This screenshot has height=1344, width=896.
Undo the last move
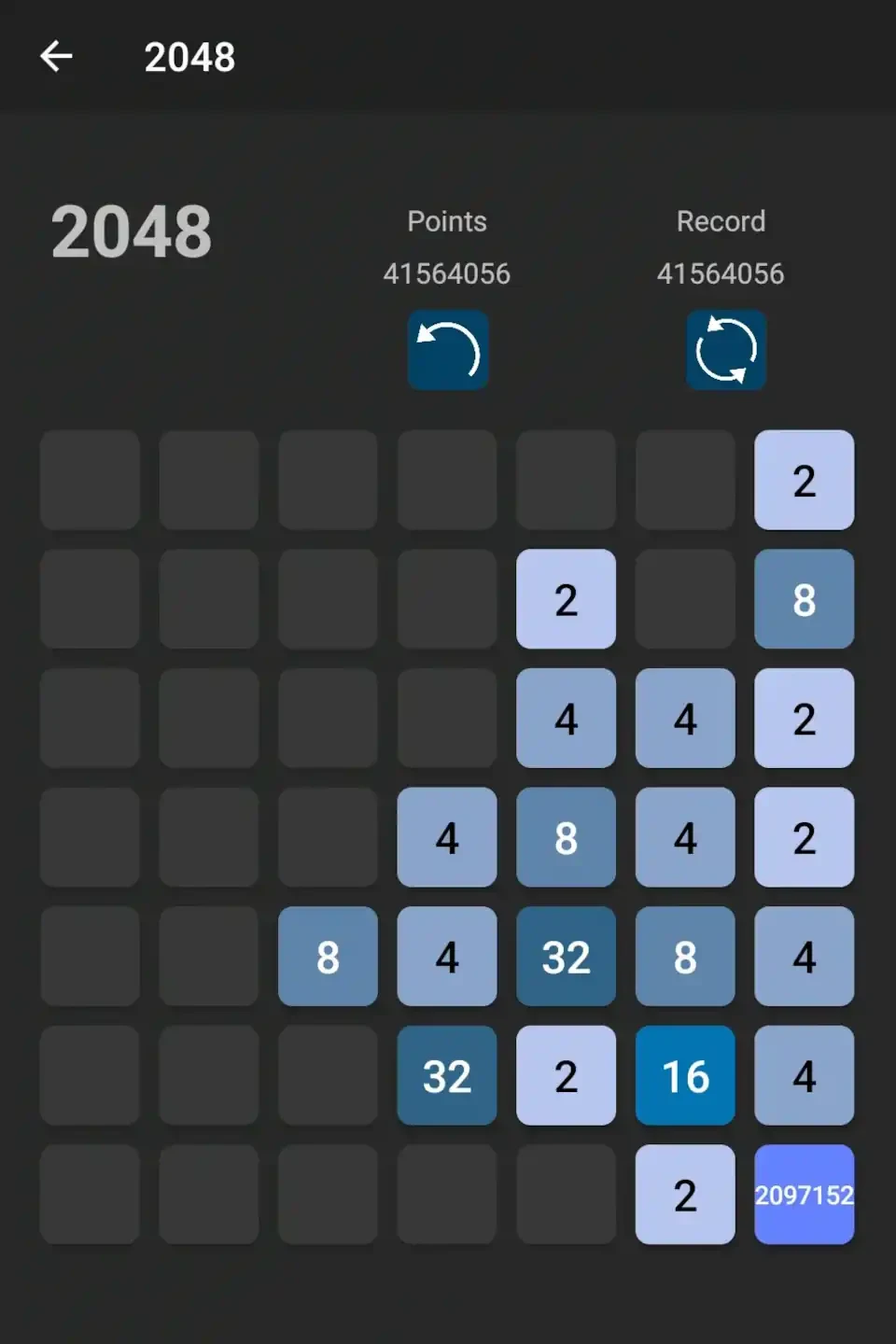click(x=448, y=351)
